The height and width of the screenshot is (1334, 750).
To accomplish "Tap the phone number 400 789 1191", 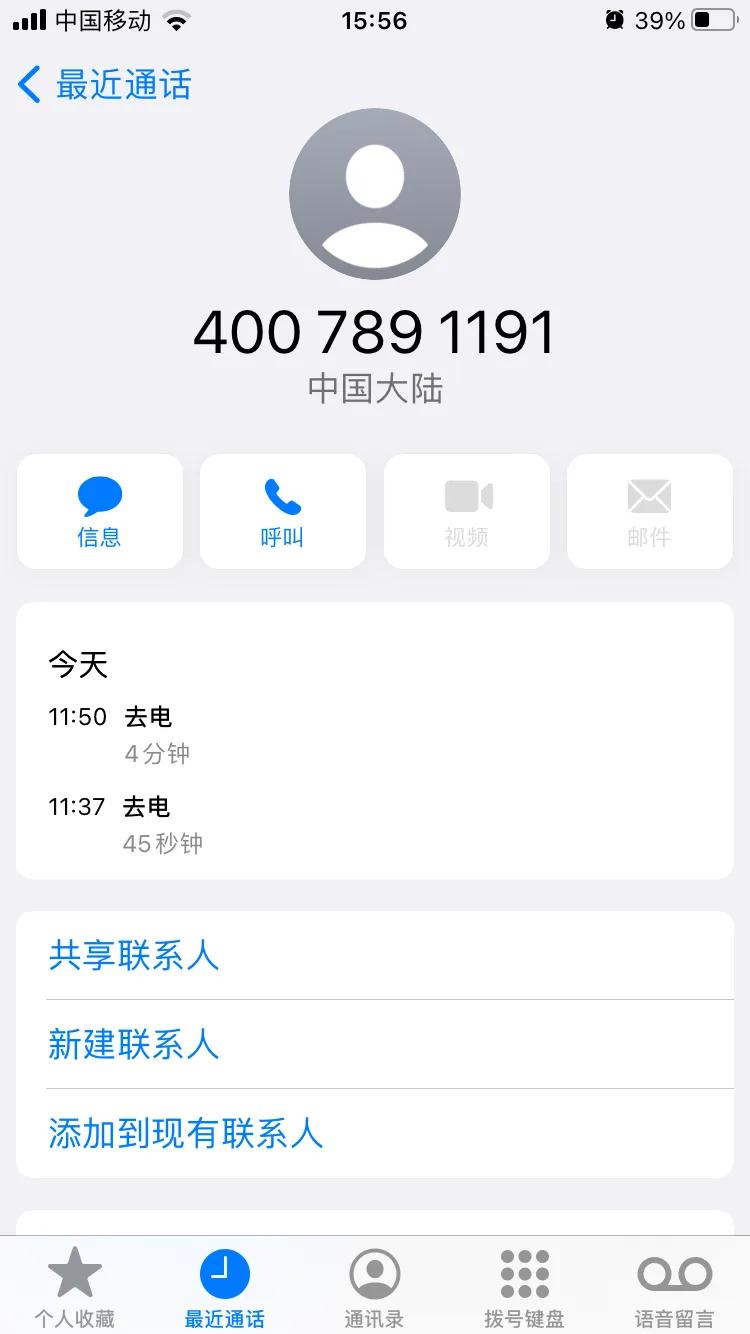I will (x=375, y=331).
